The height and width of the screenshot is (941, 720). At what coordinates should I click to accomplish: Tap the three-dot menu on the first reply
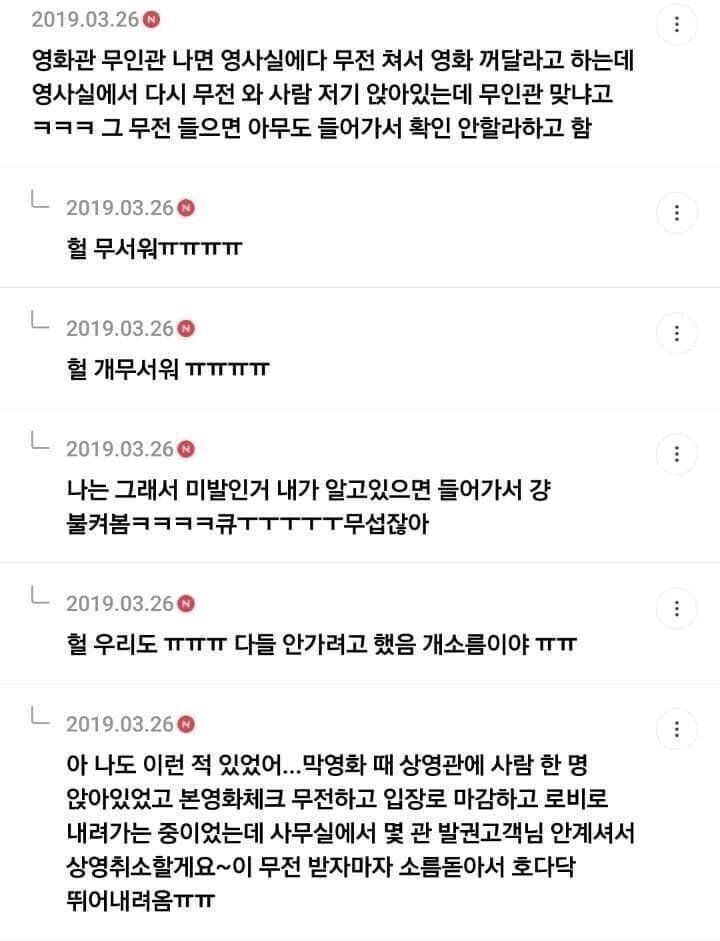[x=677, y=213]
